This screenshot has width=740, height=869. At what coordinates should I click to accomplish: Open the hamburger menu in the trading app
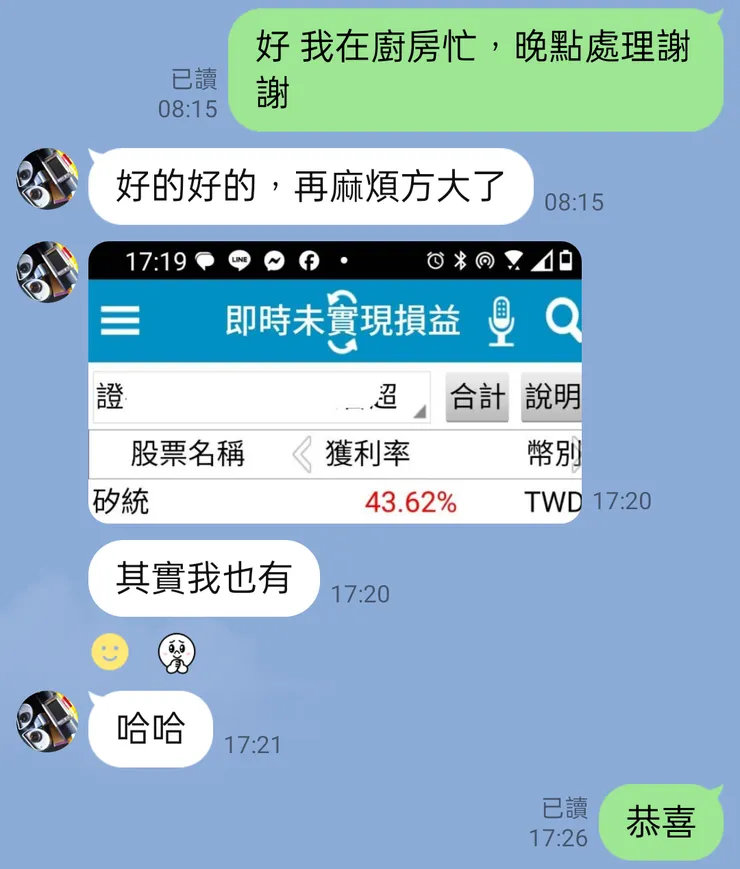(119, 321)
